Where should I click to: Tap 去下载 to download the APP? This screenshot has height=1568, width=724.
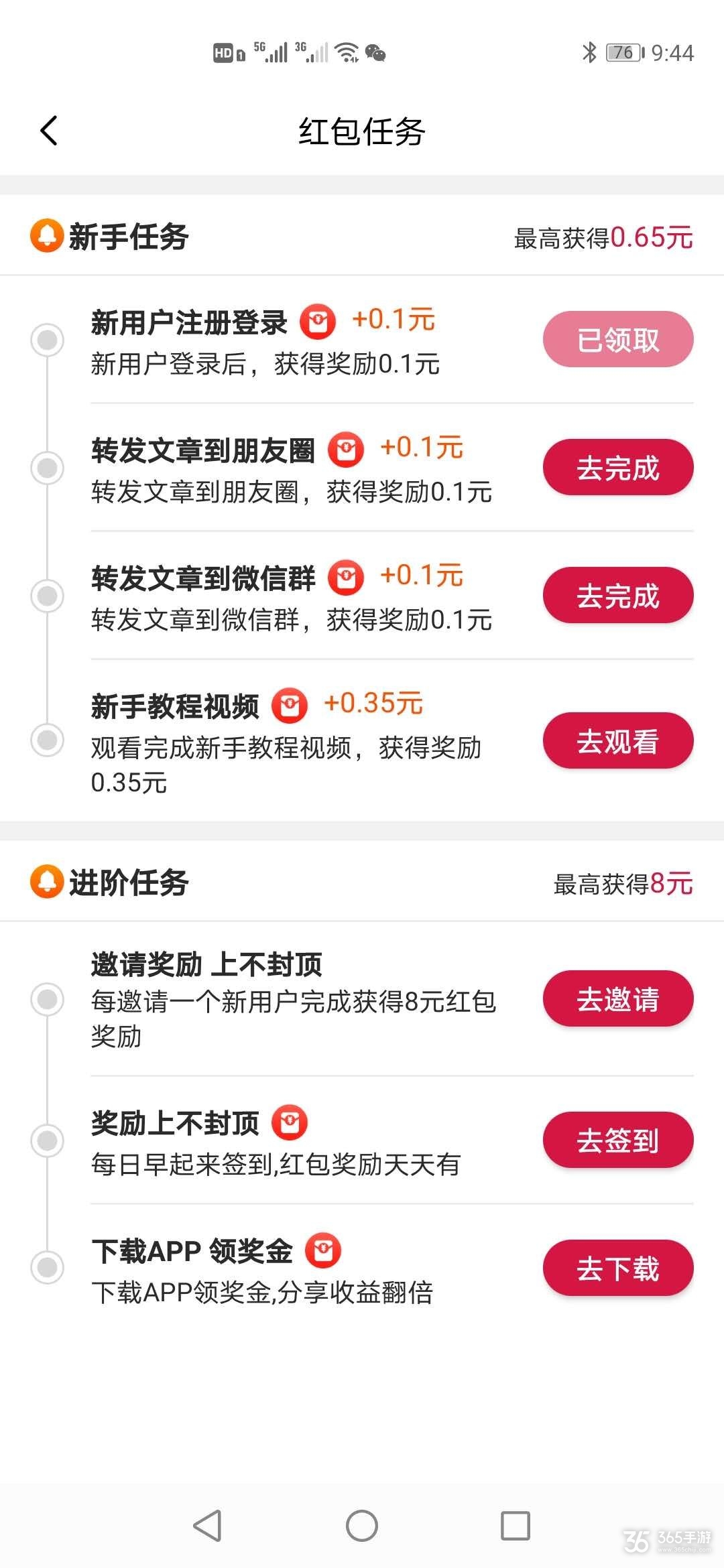617,1268
